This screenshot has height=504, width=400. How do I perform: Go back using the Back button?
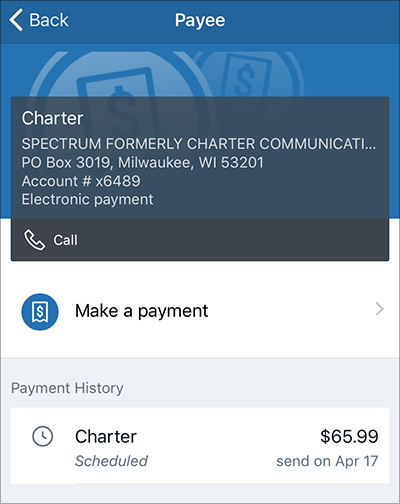point(39,20)
